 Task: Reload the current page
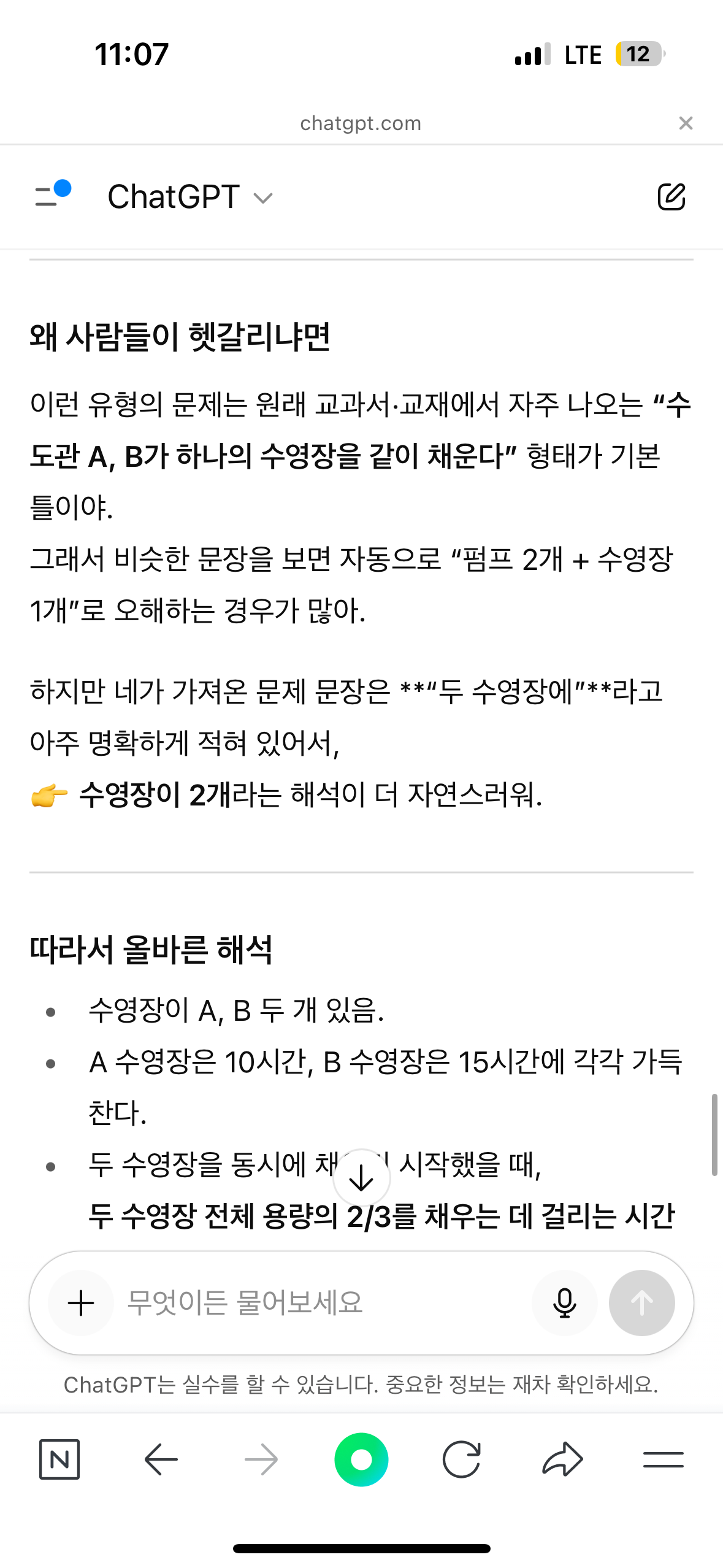coord(462,1459)
